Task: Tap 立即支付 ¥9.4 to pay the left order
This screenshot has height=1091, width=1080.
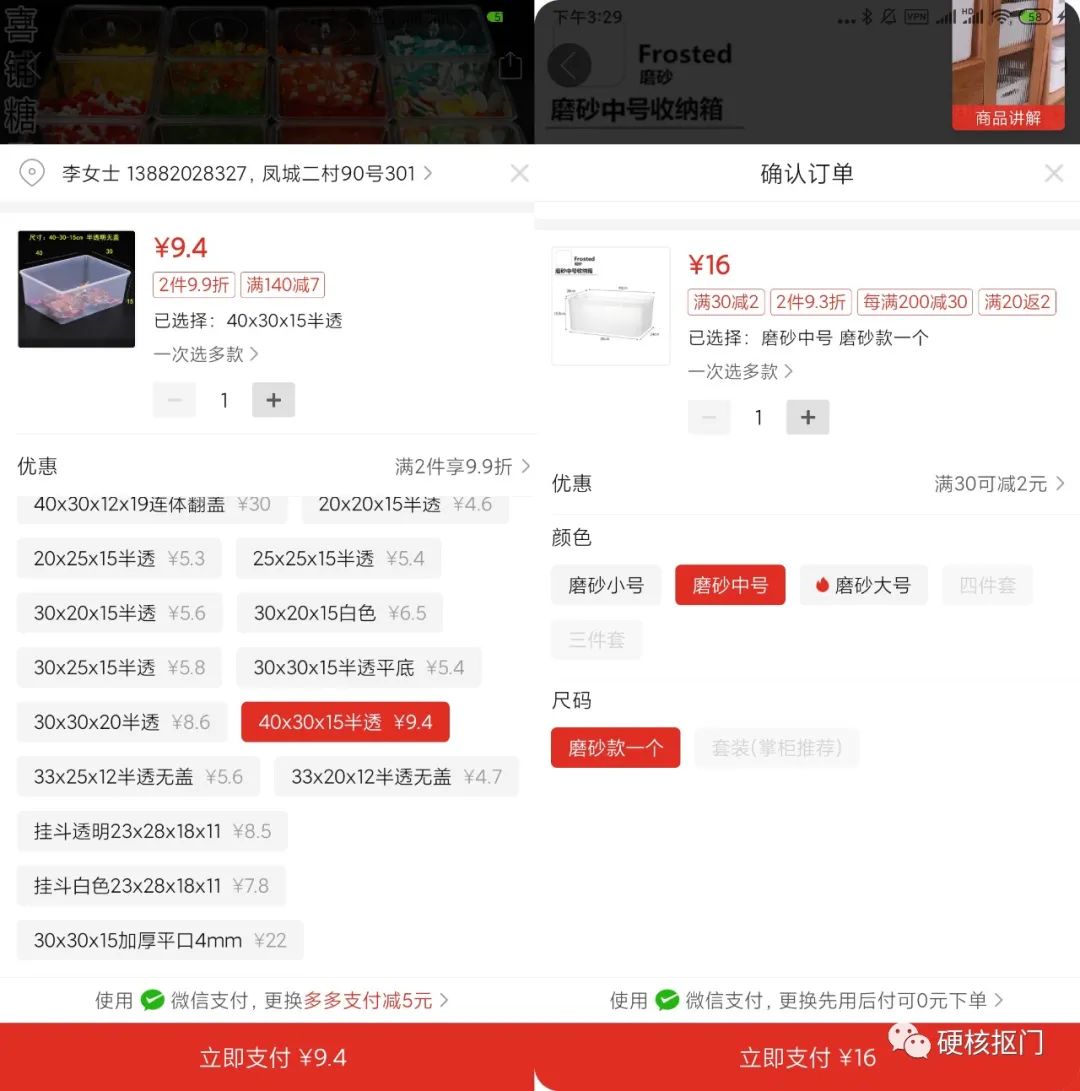Action: (270, 1056)
